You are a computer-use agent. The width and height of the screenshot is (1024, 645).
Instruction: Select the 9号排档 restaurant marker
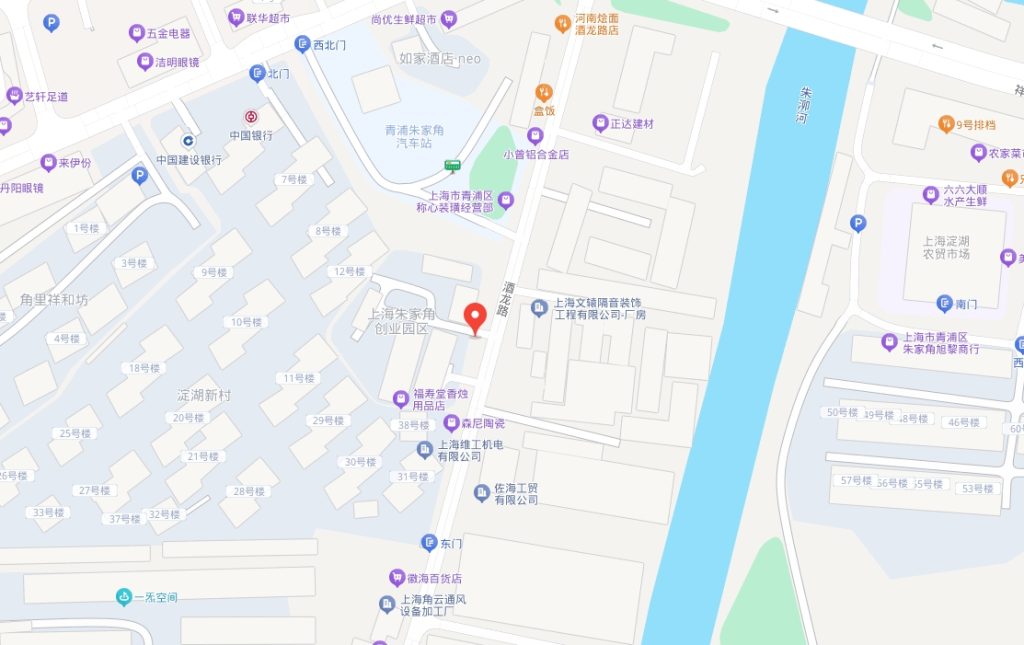pyautogui.click(x=945, y=124)
